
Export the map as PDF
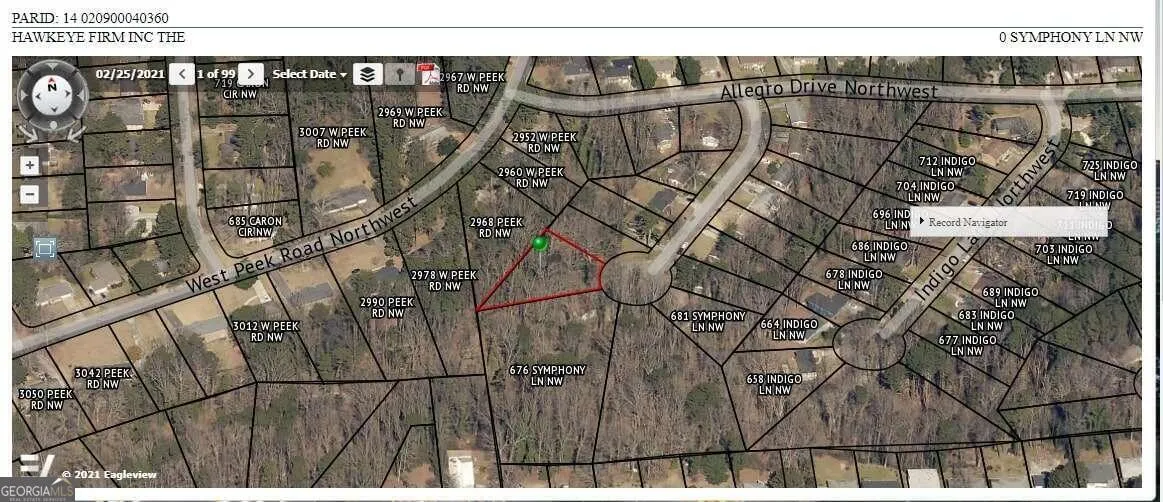429,74
